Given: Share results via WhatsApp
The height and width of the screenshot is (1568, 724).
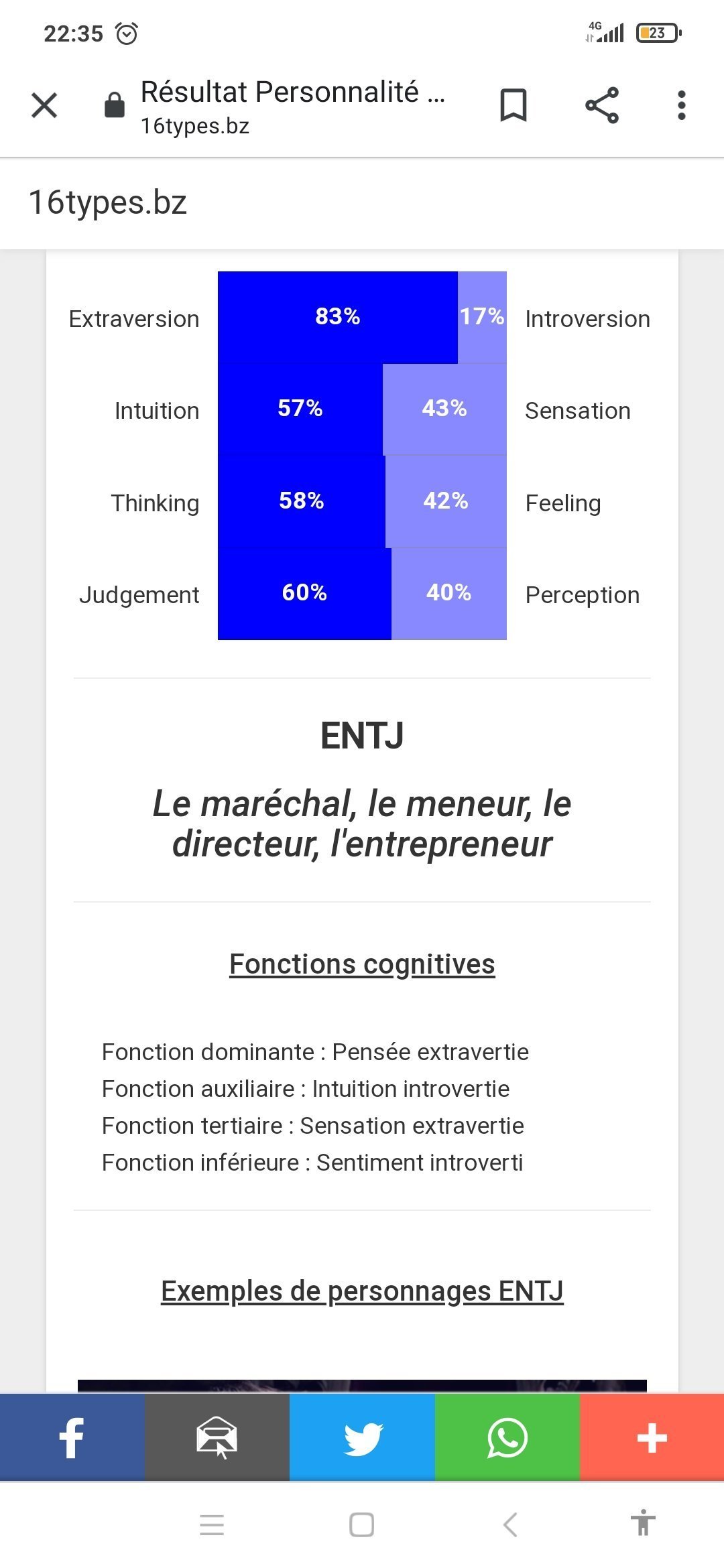Looking at the screenshot, I should (x=507, y=1437).
